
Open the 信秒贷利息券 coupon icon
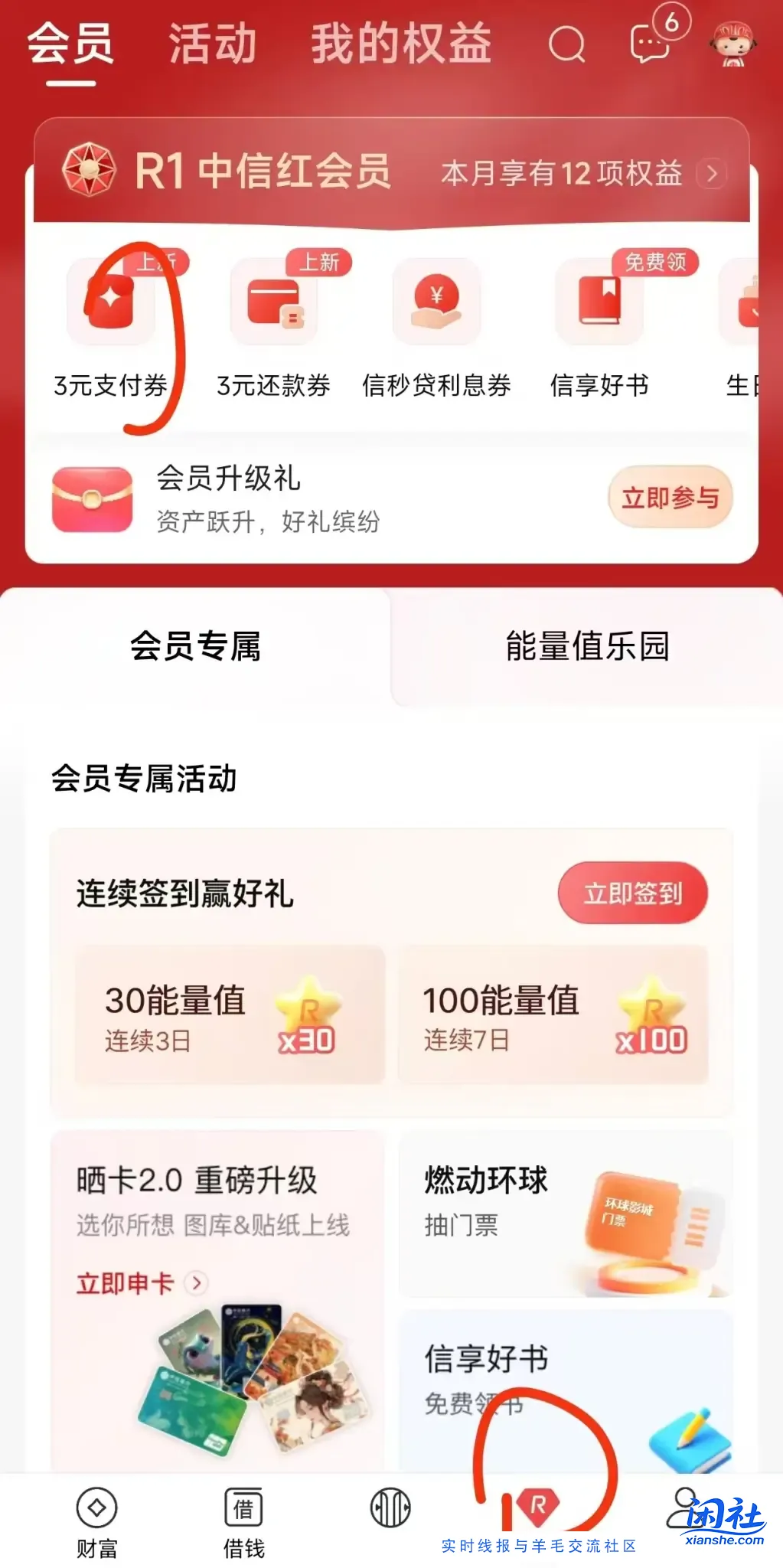click(x=436, y=301)
